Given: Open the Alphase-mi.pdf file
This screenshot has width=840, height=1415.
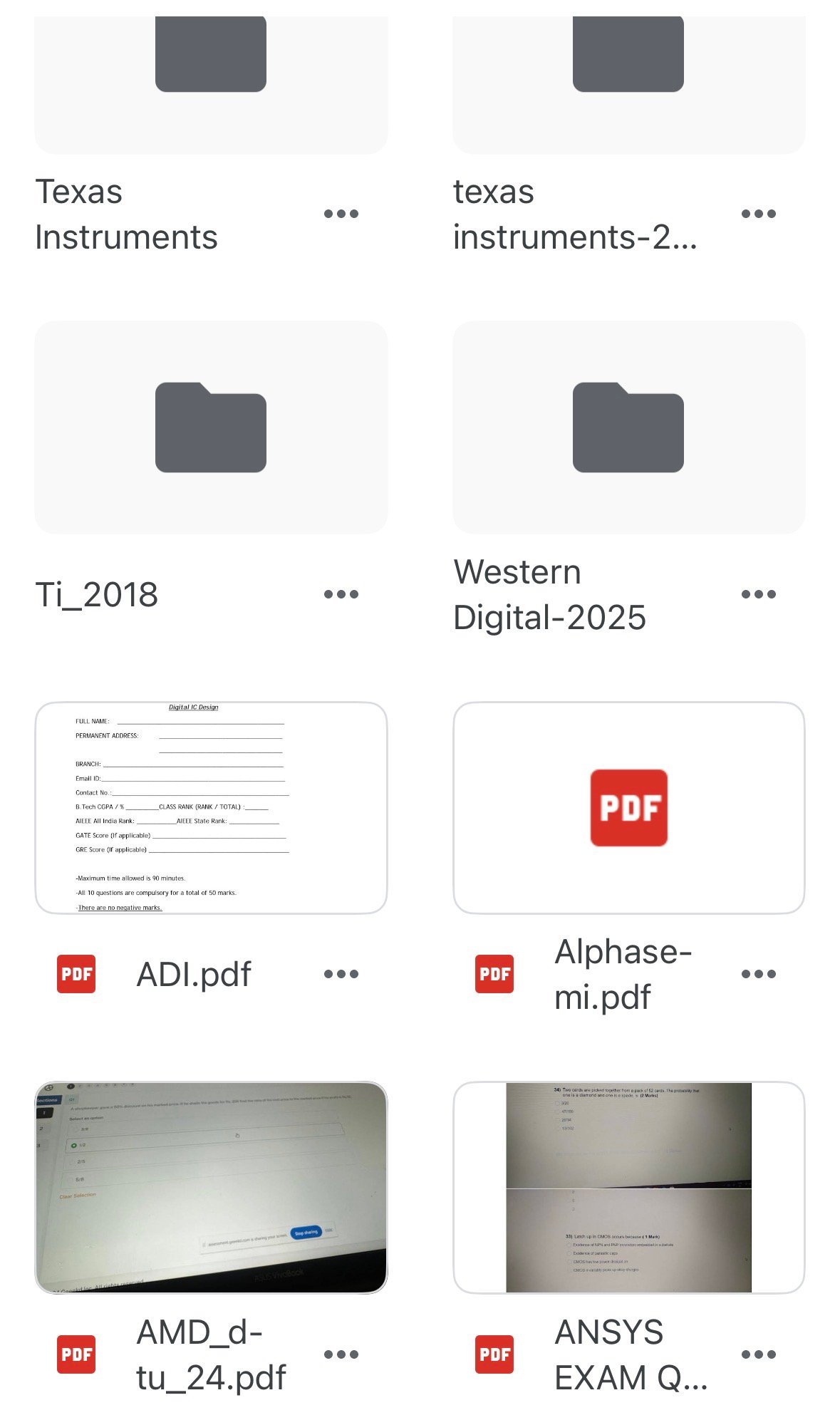Looking at the screenshot, I should pyautogui.click(x=628, y=807).
